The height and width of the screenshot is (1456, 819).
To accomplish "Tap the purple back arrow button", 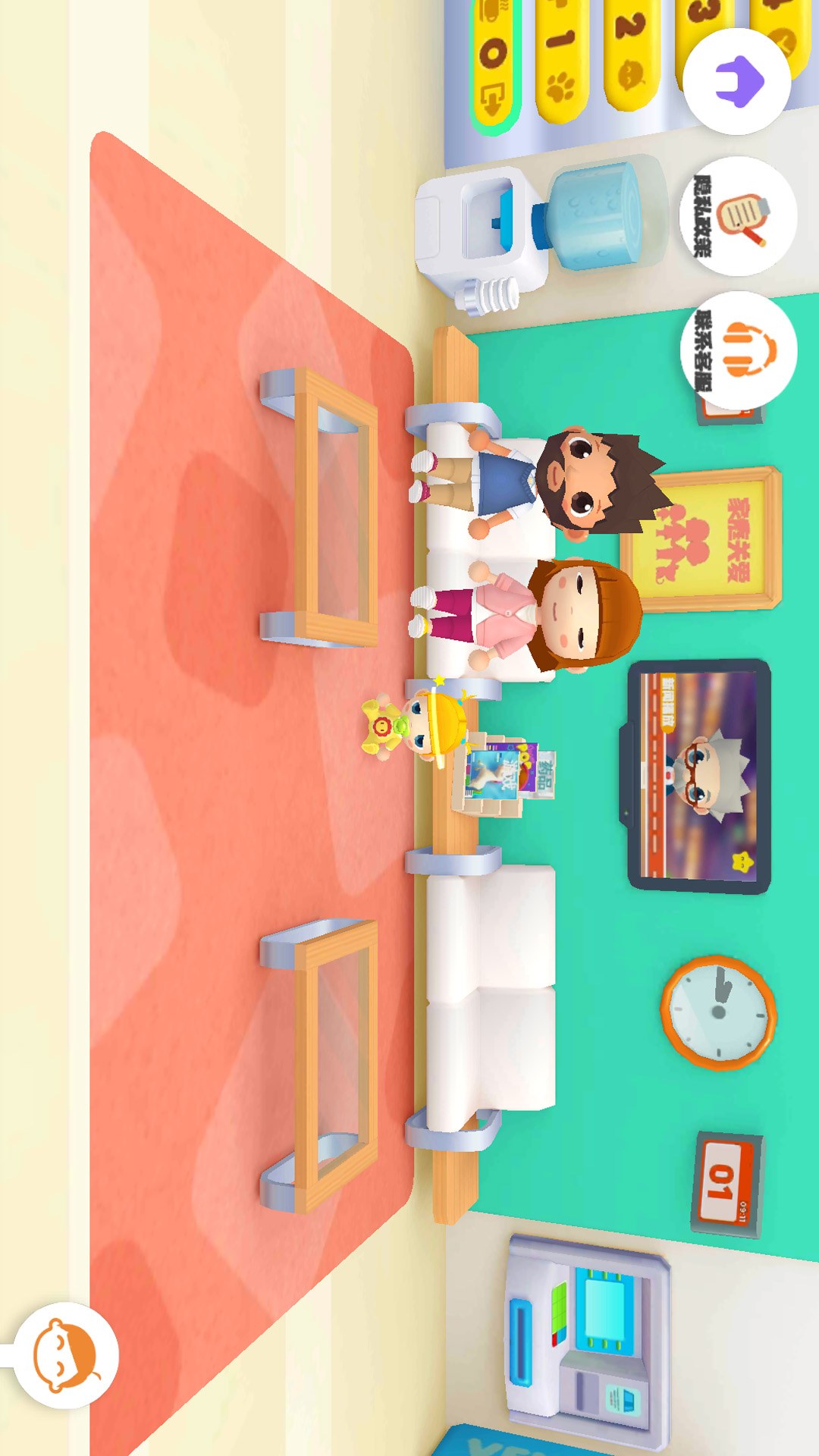I will 737,81.
